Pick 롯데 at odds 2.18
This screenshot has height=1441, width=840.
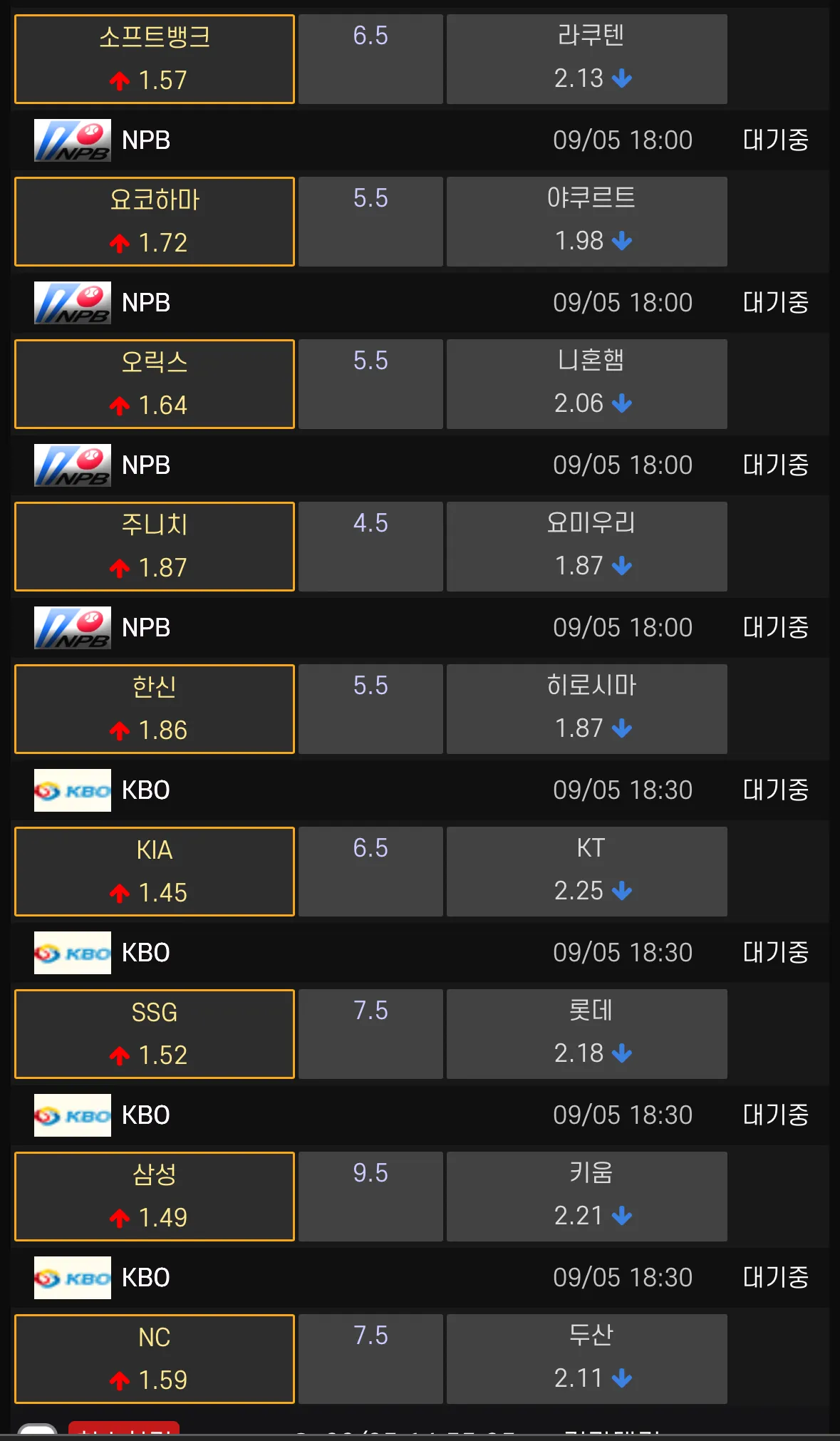[586, 1034]
